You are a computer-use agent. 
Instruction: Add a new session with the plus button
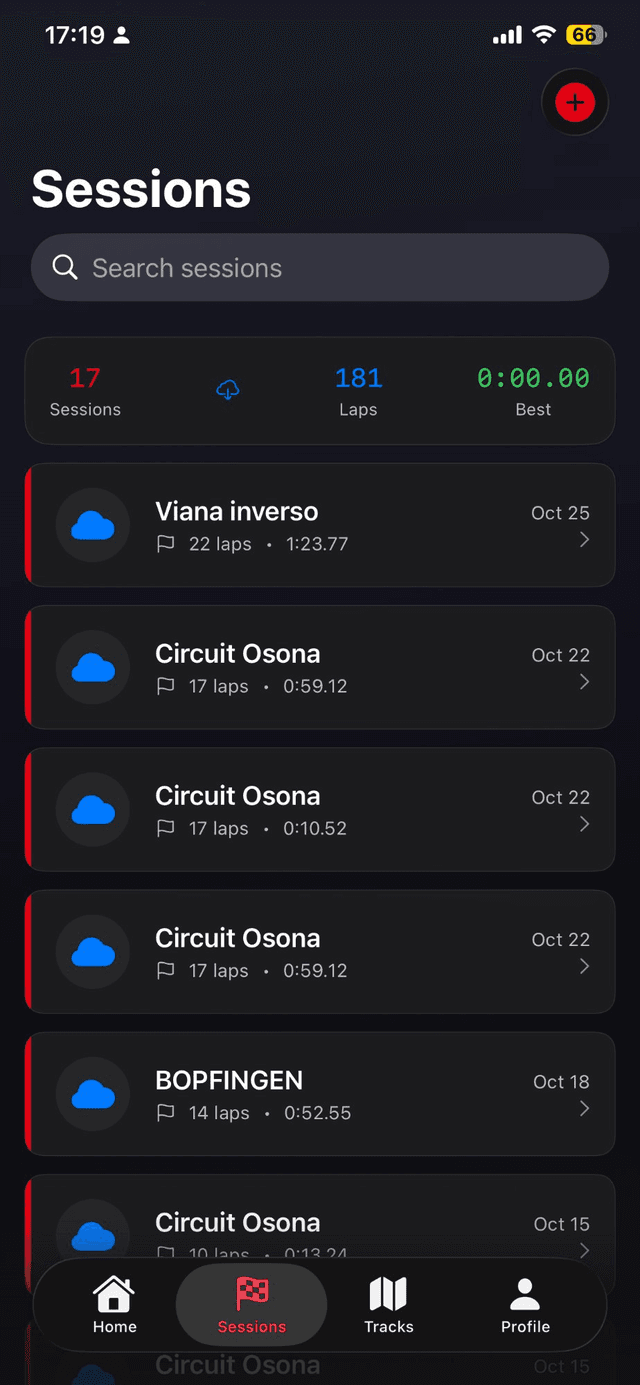575,102
